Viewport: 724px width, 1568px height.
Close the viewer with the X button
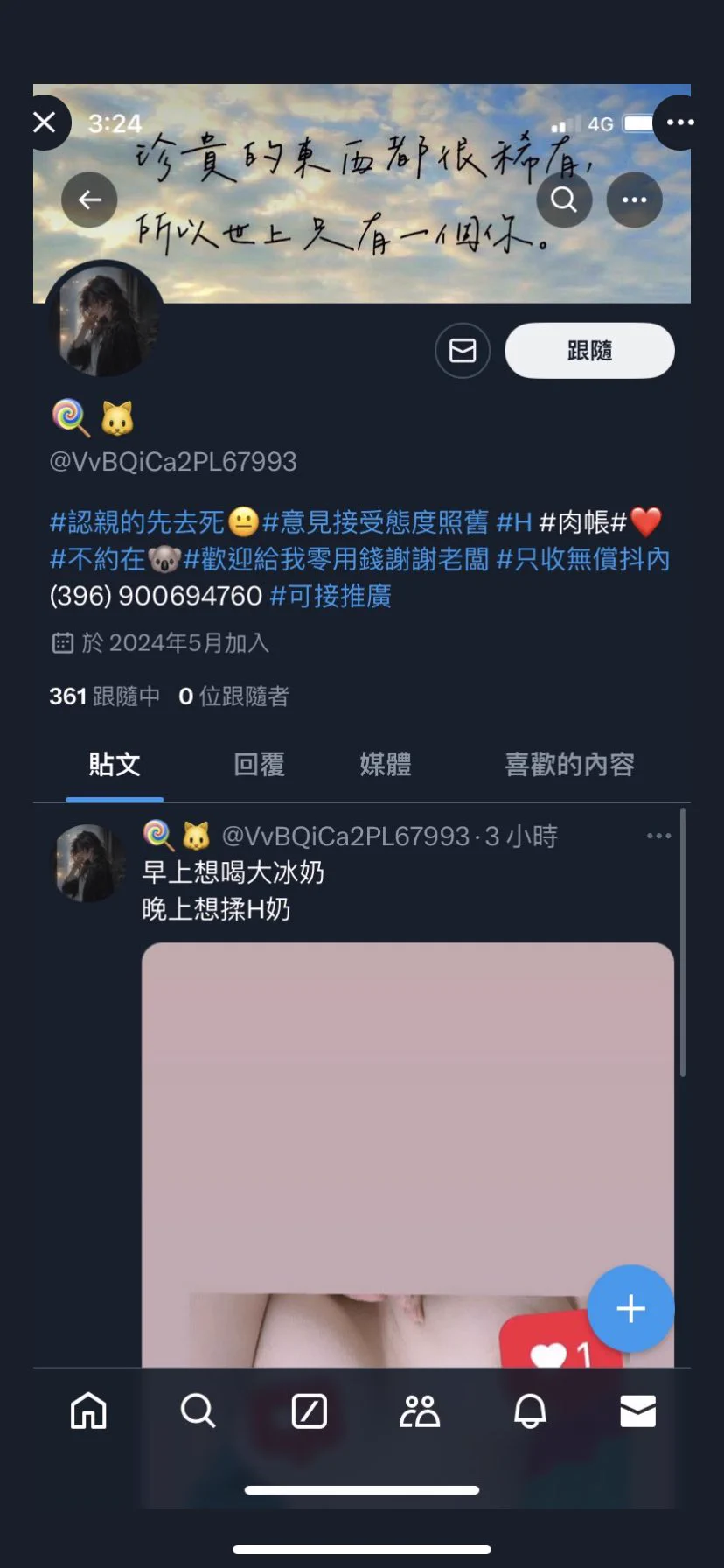pos(45,122)
